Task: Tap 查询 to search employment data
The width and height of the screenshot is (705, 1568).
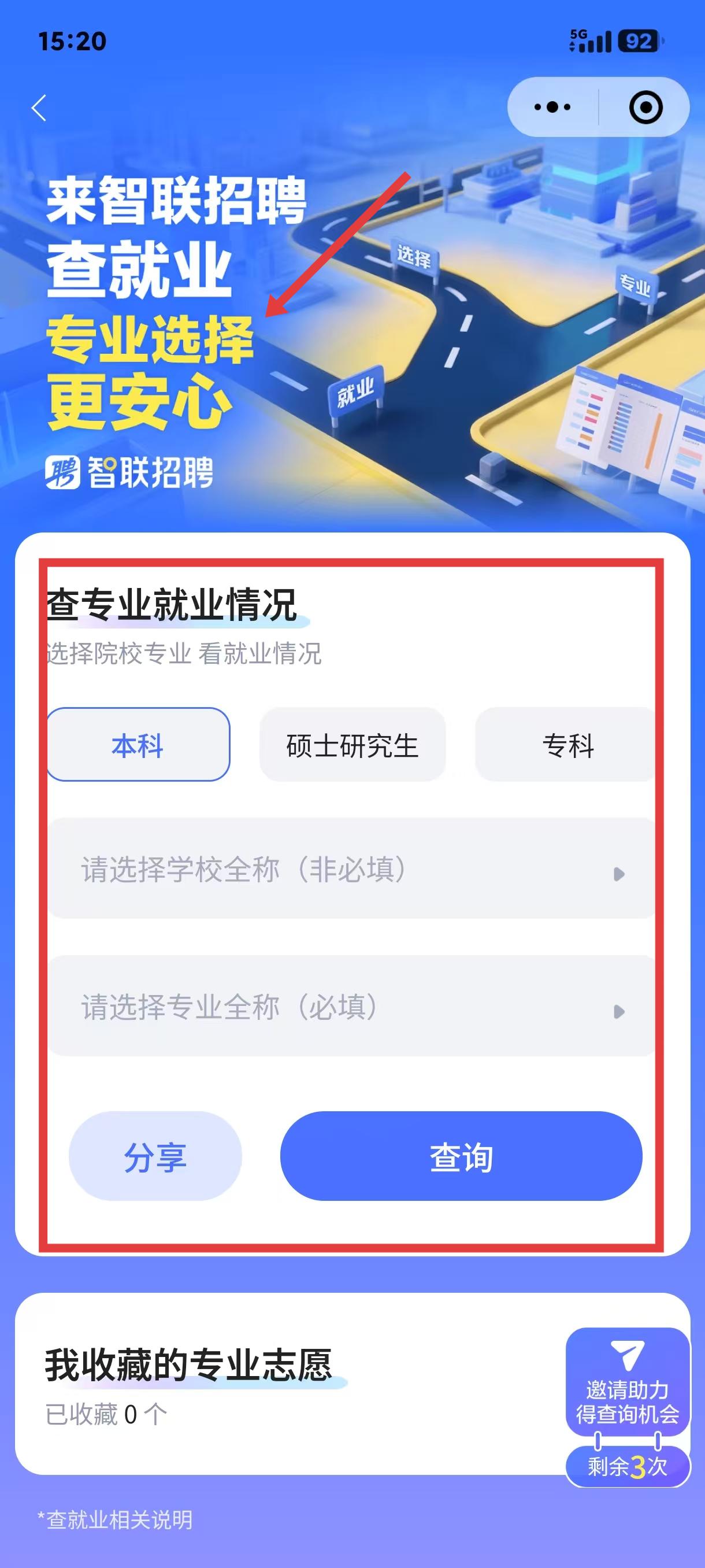Action: pyautogui.click(x=461, y=1156)
